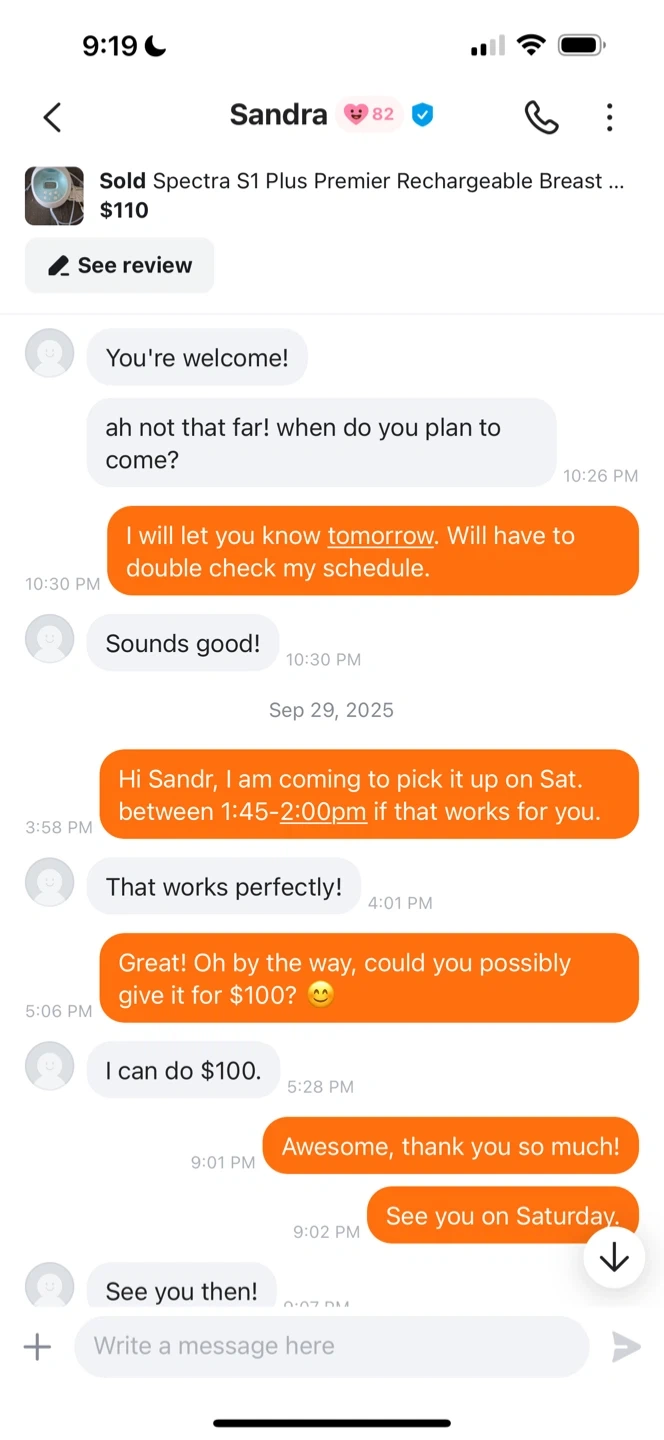Tap the underlined 'tomorrow' link

(x=381, y=535)
